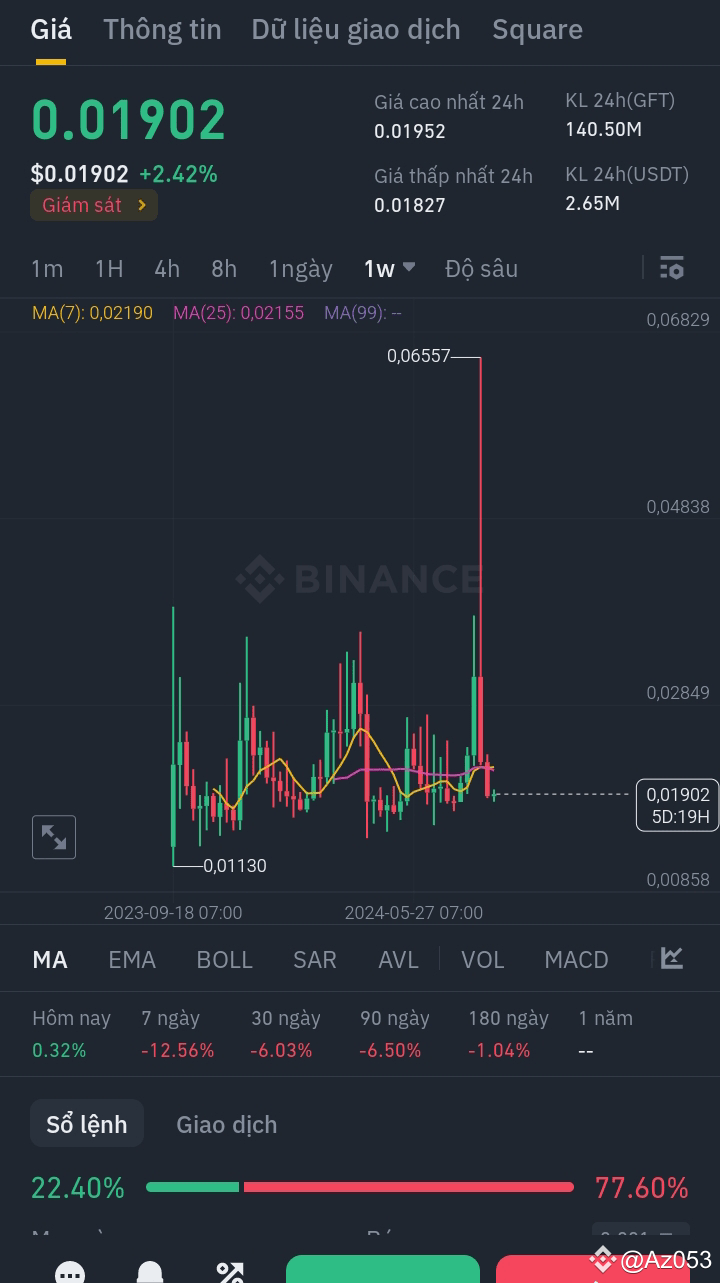Screen dimensions: 720x1283
Task: Click the Az053 diamond logo icon
Action: point(604,1259)
